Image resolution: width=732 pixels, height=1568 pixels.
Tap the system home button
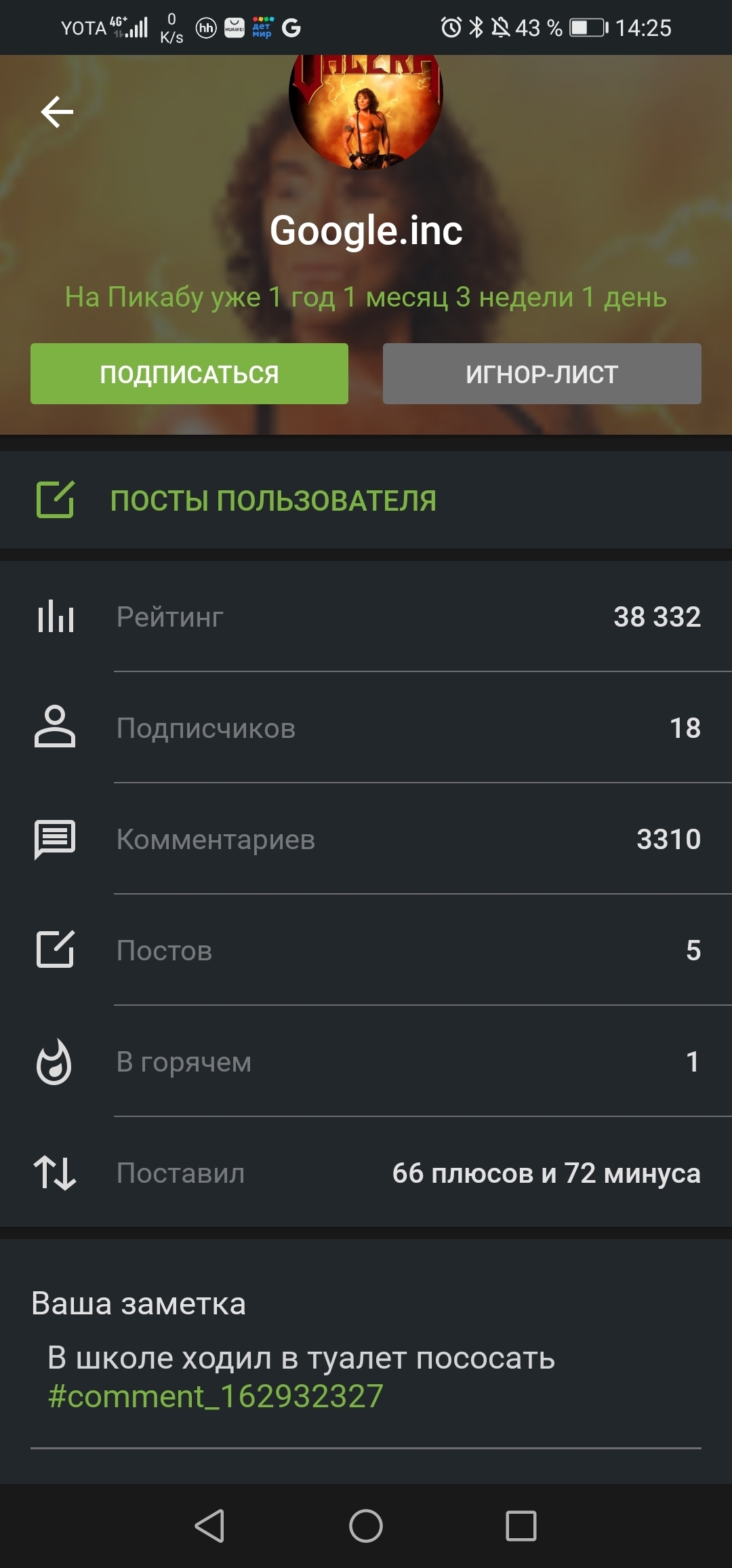click(x=366, y=1526)
